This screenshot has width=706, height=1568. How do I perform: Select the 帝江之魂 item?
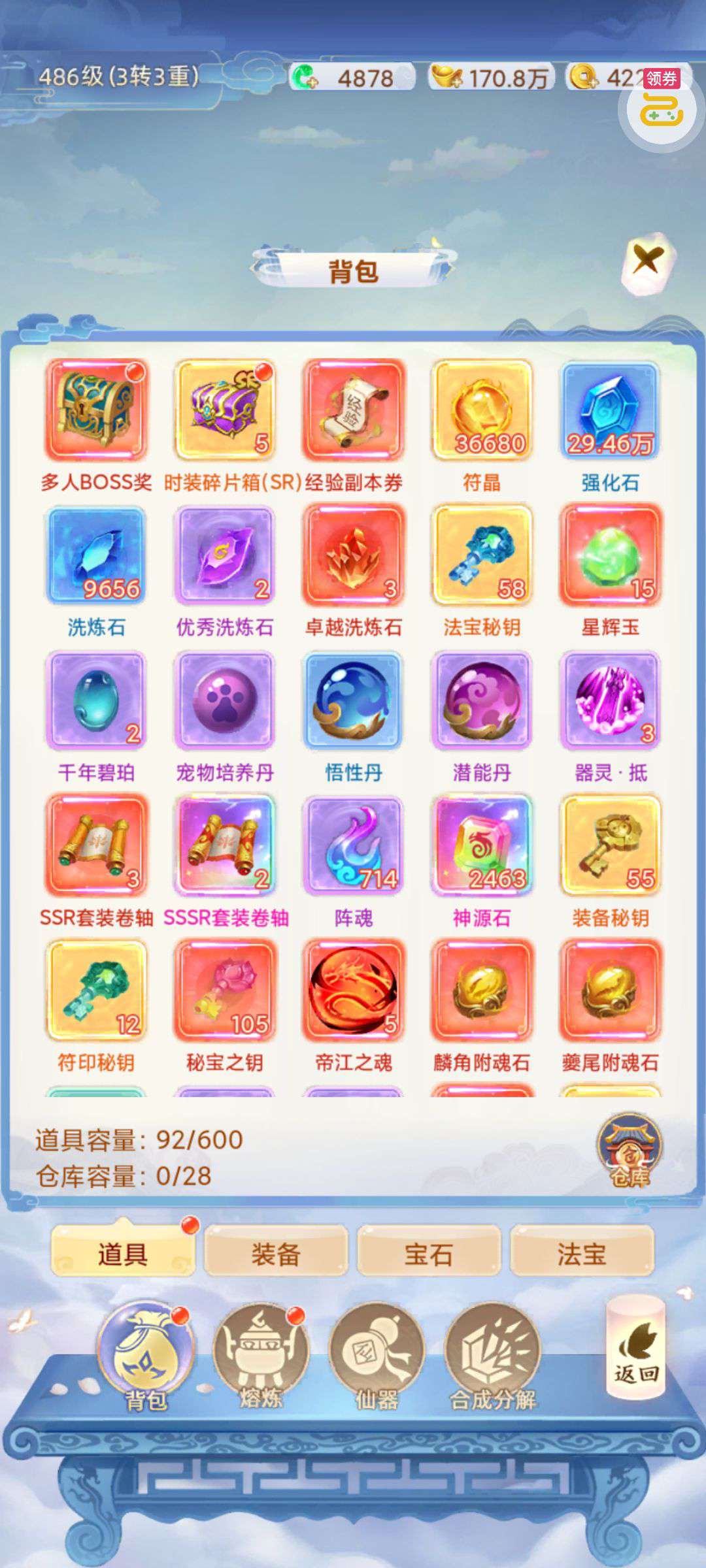pyautogui.click(x=353, y=990)
